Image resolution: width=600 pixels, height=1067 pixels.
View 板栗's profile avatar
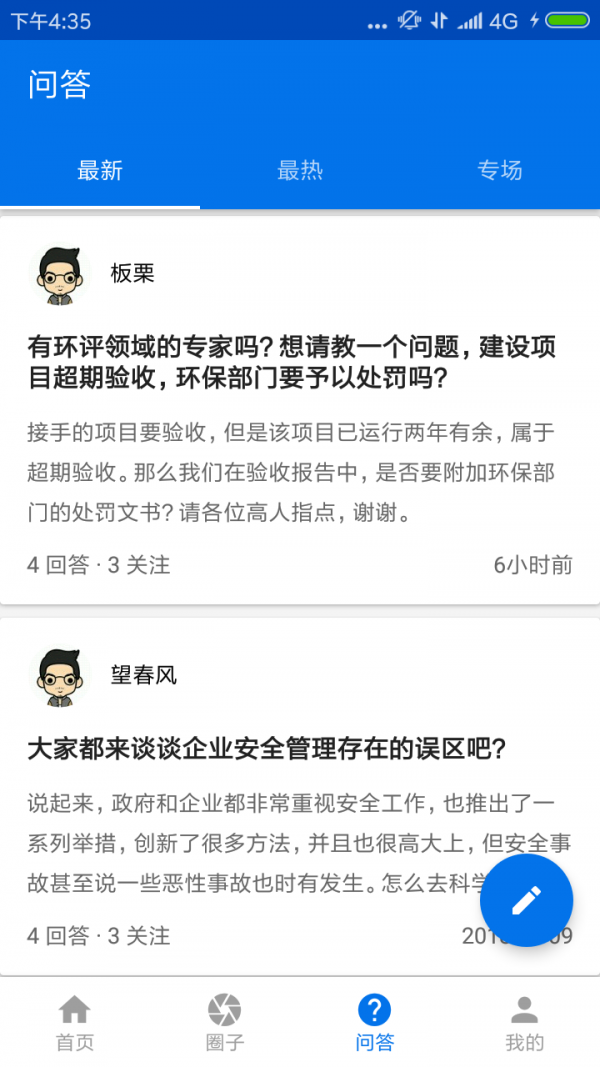[63, 274]
